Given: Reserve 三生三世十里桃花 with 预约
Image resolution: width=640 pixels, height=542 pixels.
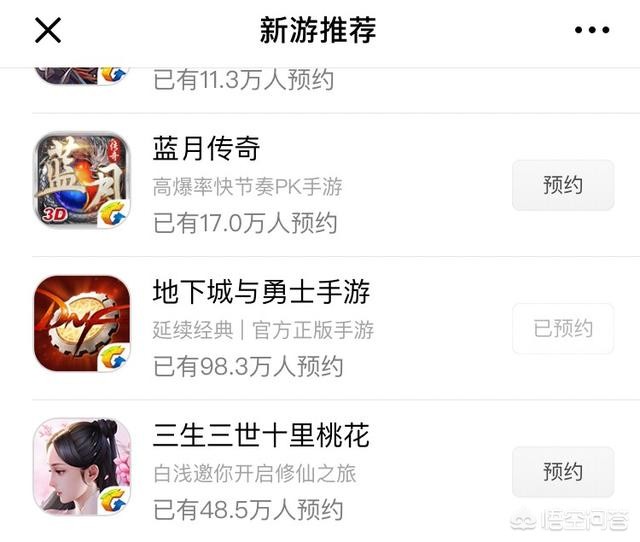Looking at the screenshot, I should [562, 472].
